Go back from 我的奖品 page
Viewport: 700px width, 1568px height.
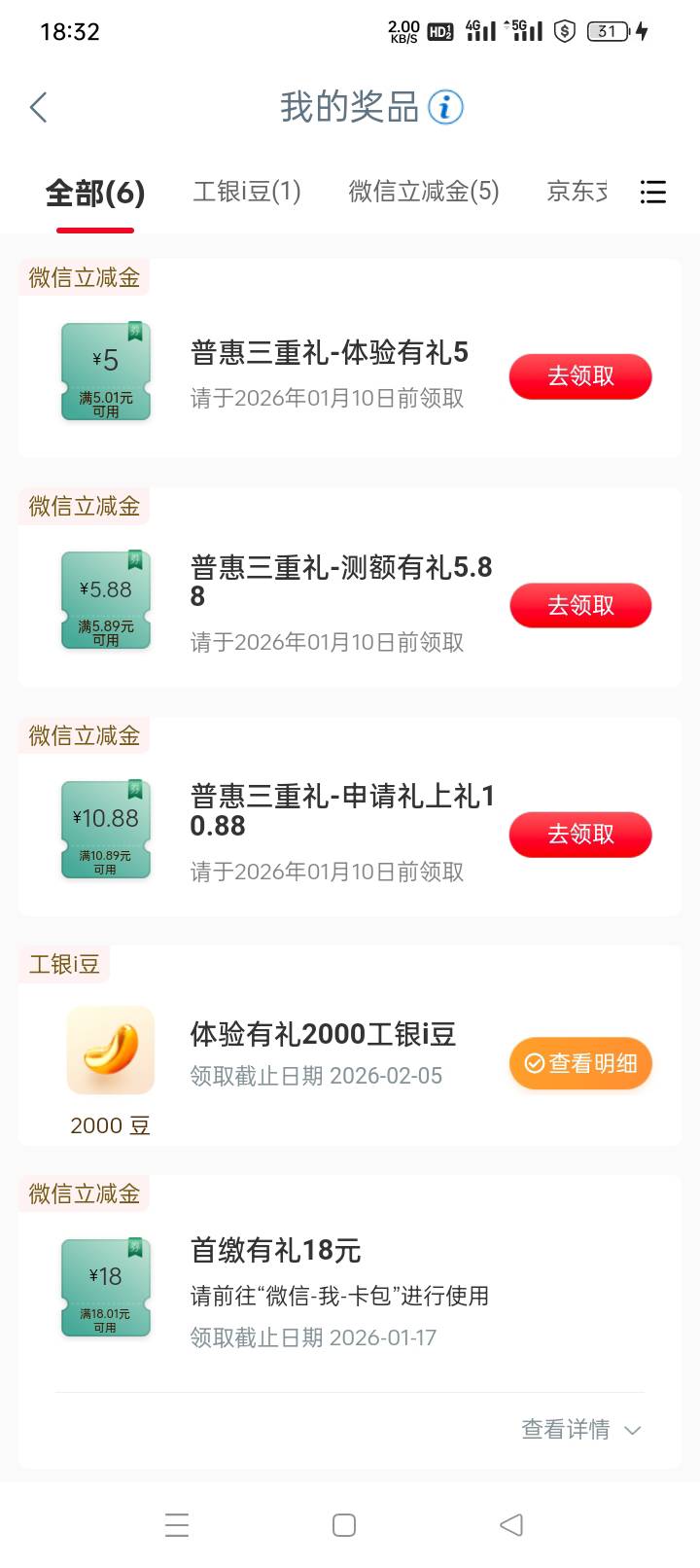[x=39, y=107]
